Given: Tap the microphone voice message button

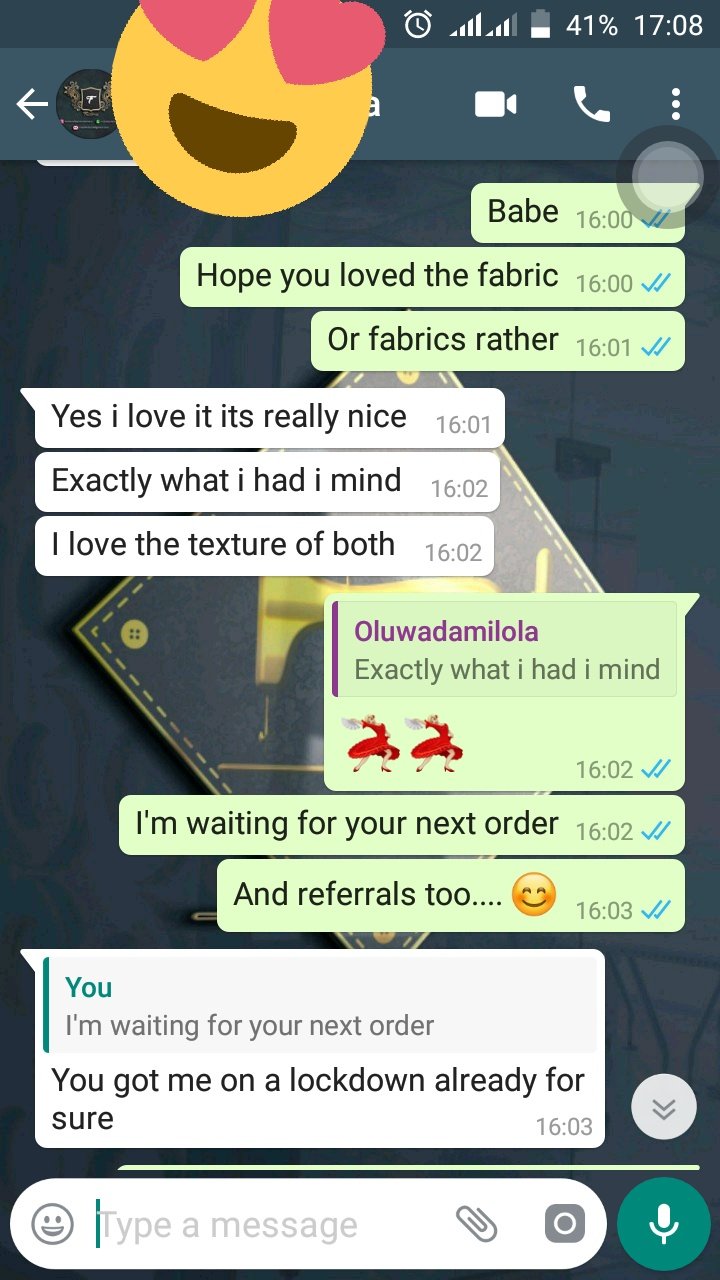Looking at the screenshot, I should 662,1223.
